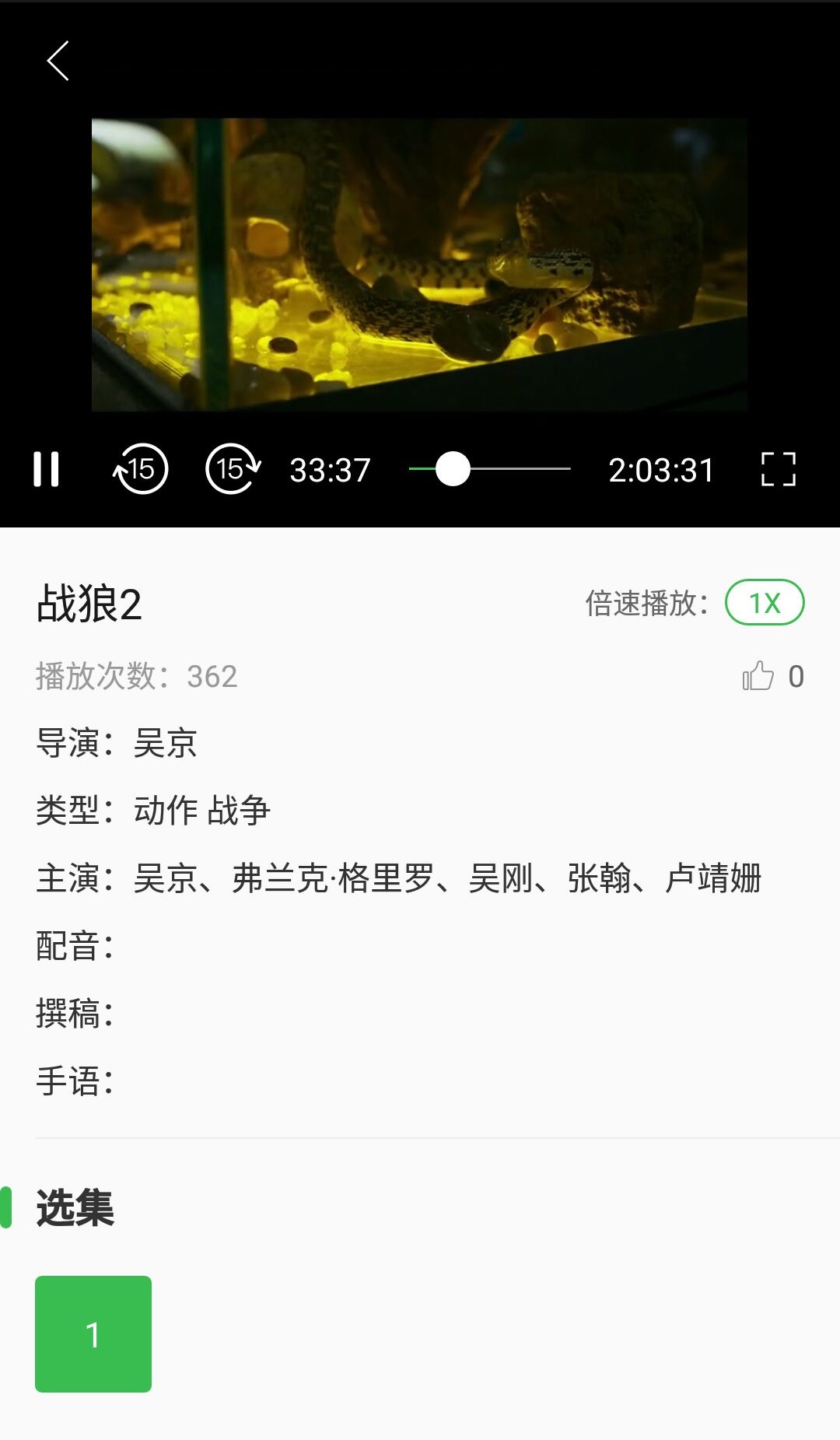Enter fullscreen mode

coord(778,469)
